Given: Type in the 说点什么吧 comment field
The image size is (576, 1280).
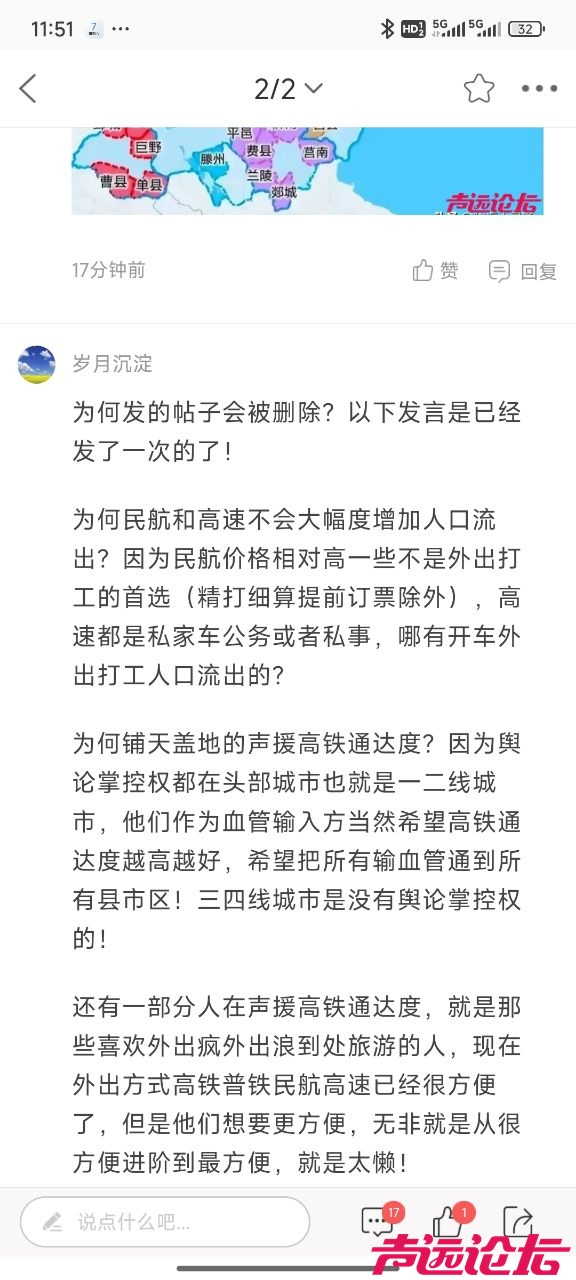Looking at the screenshot, I should click(165, 1221).
